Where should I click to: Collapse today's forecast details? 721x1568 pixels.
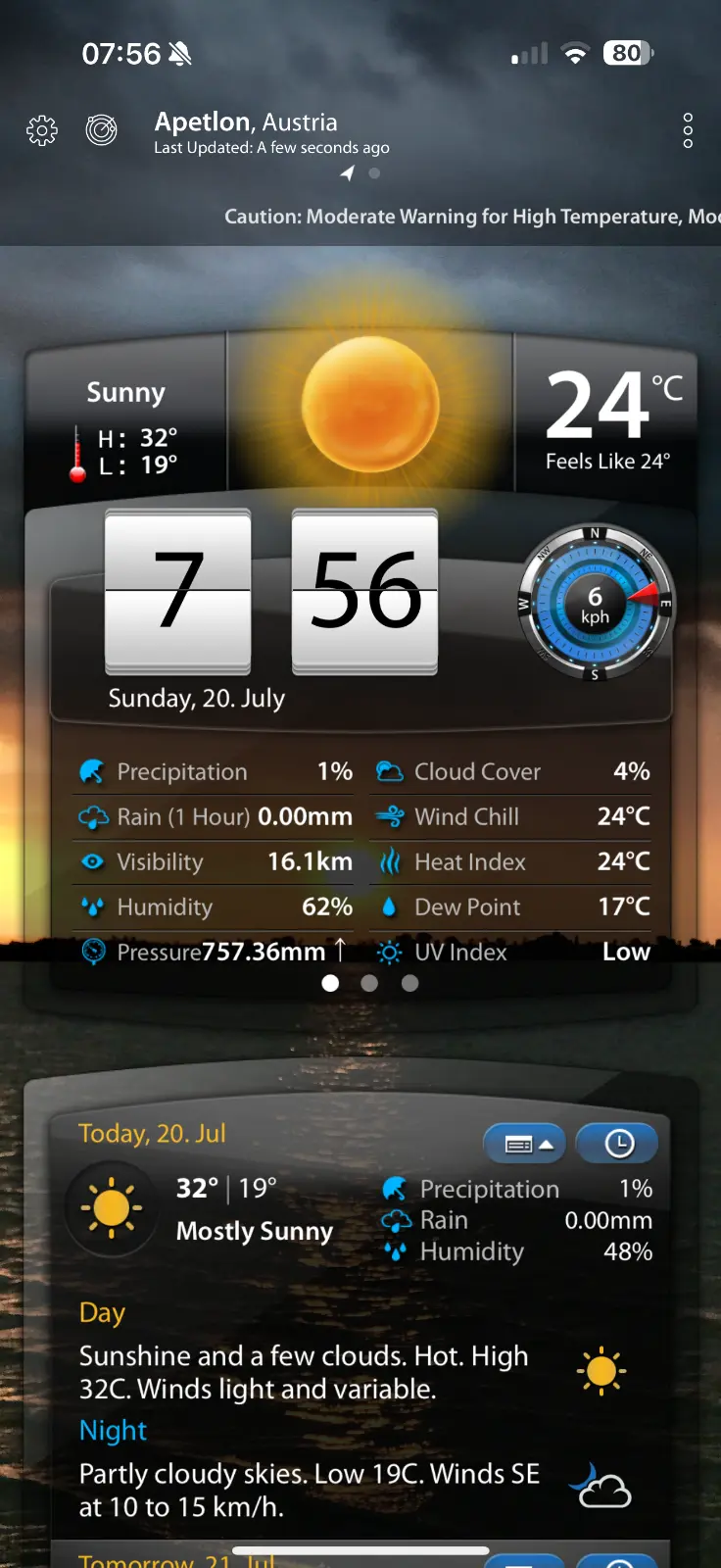click(525, 1144)
